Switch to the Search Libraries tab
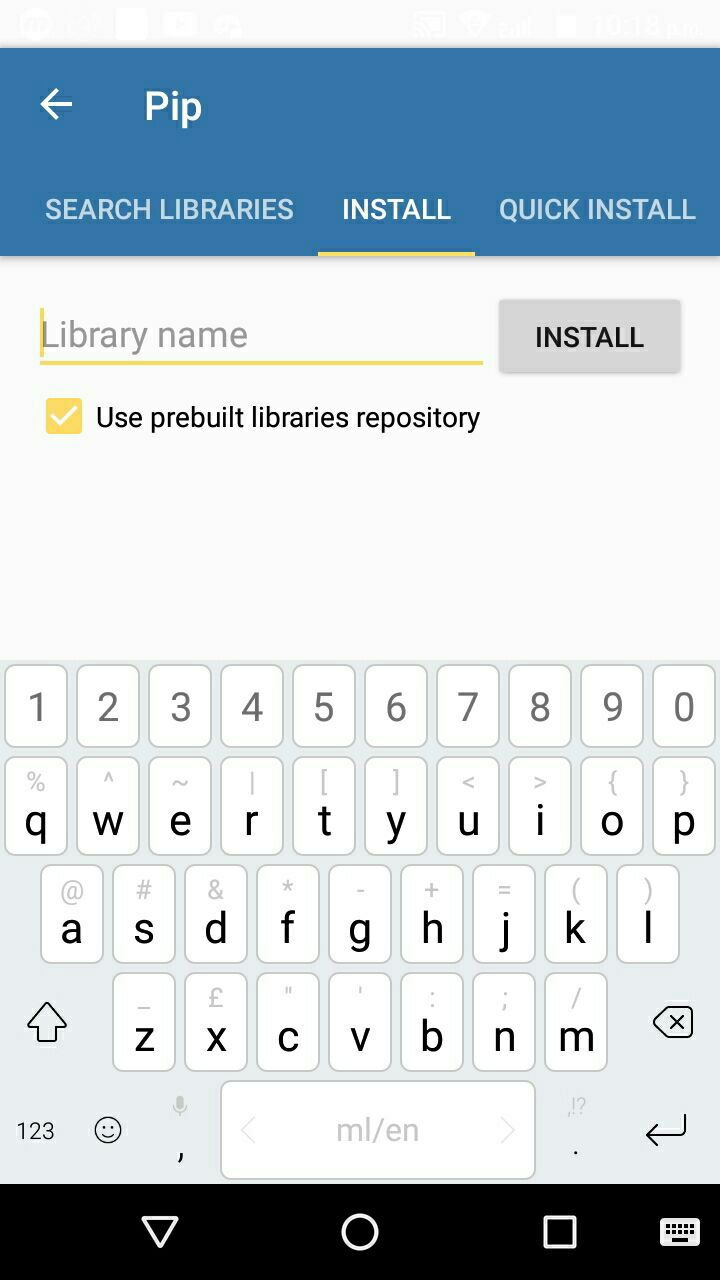Image resolution: width=720 pixels, height=1280 pixels. tap(169, 209)
